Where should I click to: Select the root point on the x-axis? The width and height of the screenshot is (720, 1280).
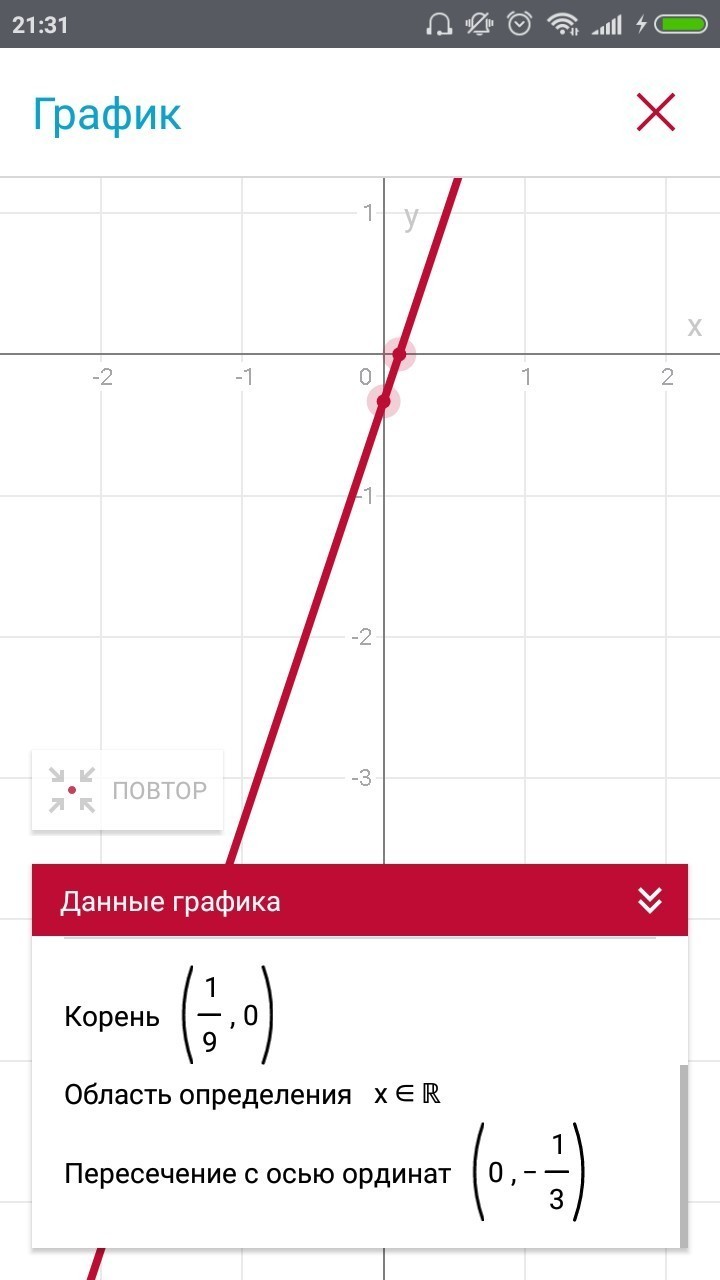click(399, 354)
